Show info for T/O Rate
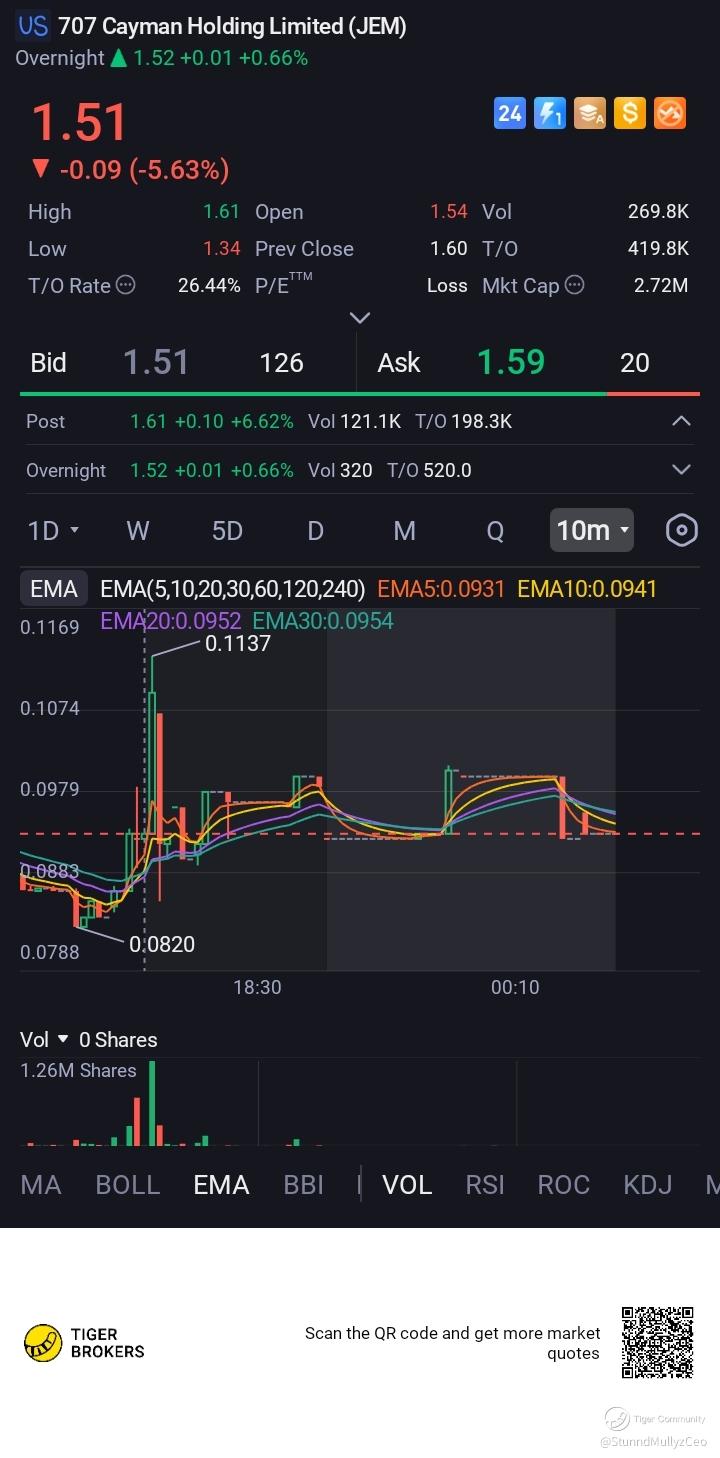This screenshot has height=1458, width=720. (x=126, y=285)
